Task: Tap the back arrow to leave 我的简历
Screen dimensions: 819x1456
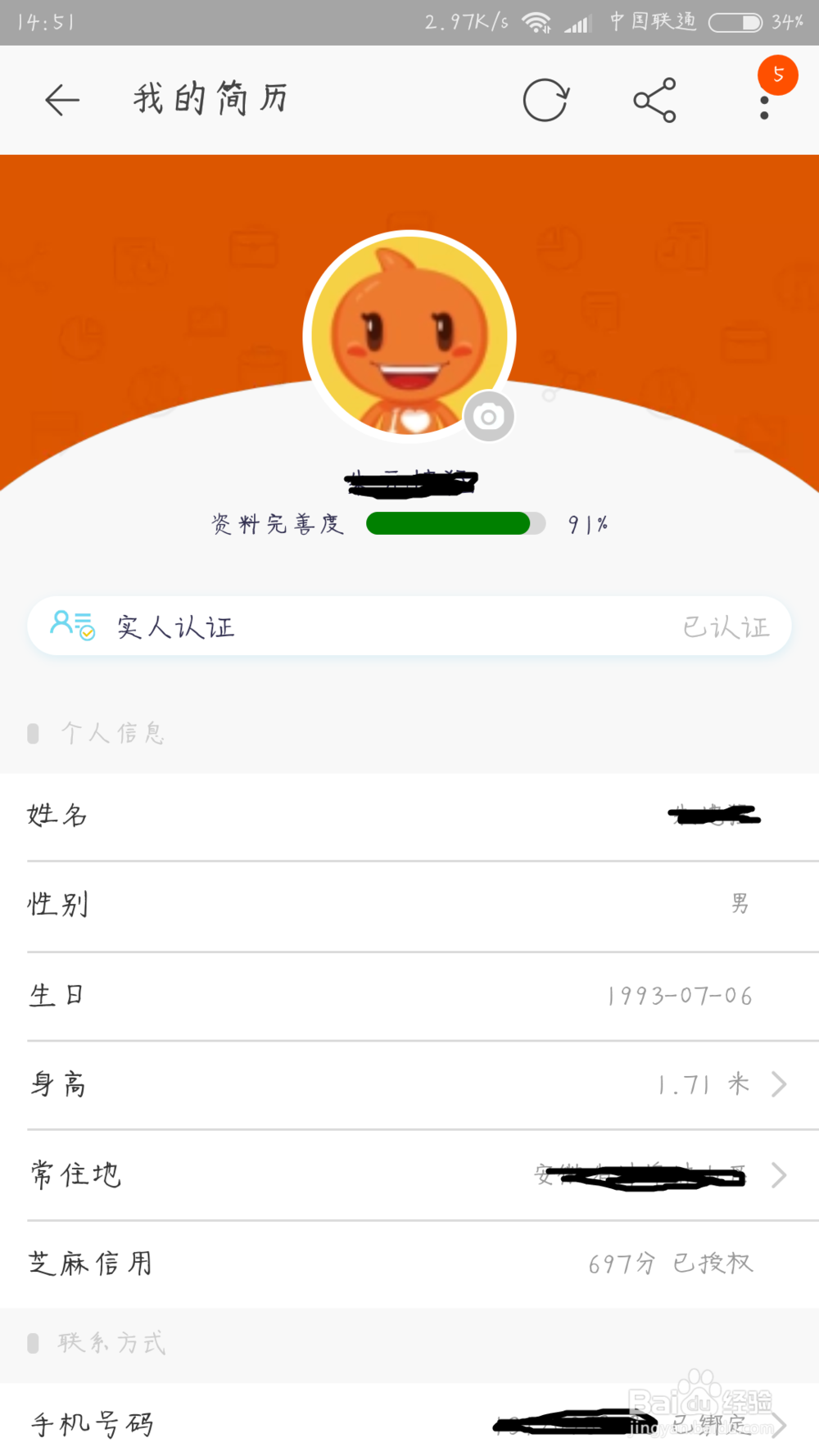Action: [61, 99]
